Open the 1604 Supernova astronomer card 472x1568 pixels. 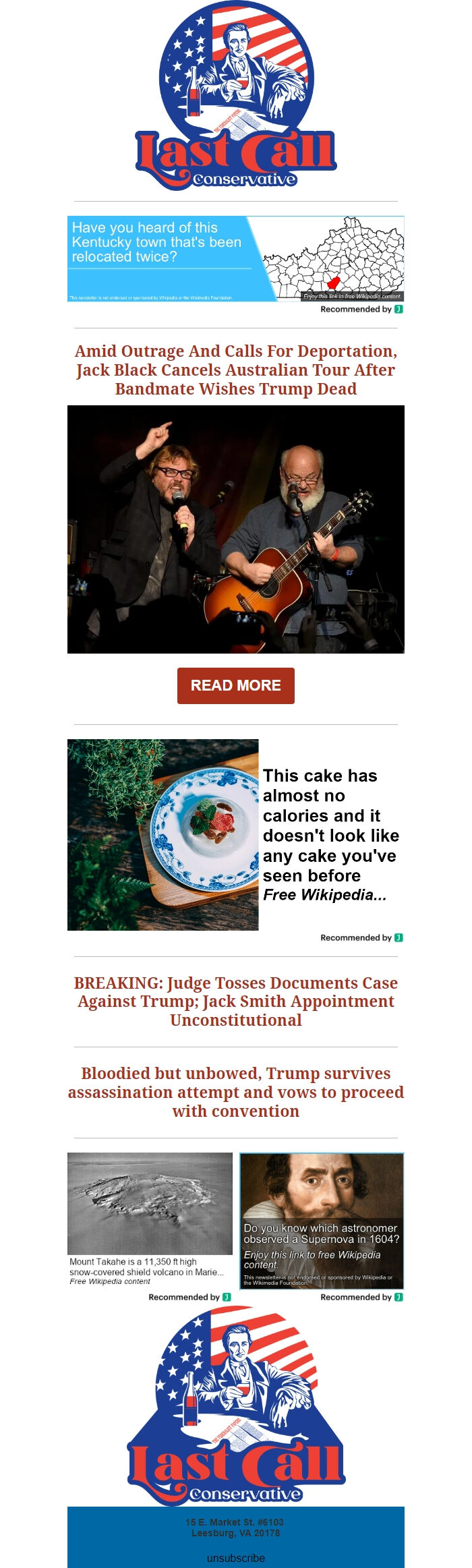point(322,1220)
